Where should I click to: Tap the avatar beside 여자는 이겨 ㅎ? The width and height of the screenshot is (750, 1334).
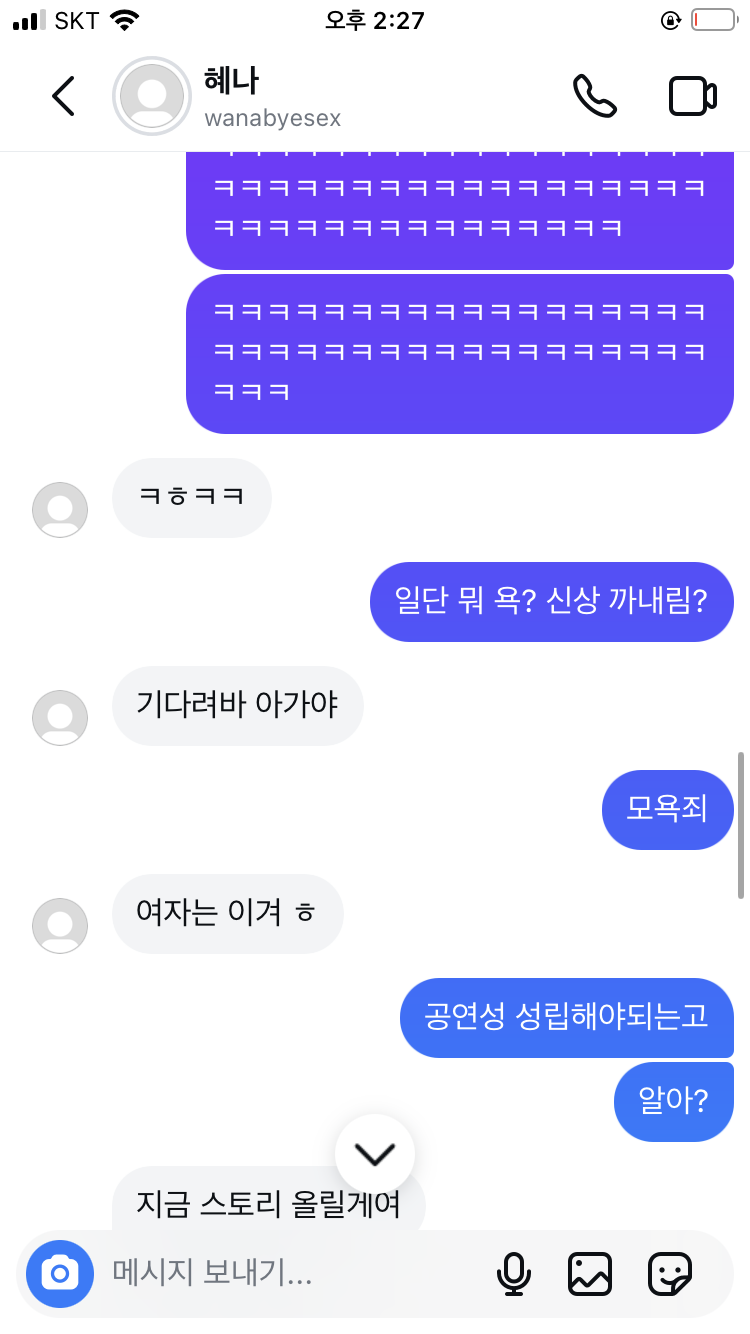click(x=60, y=925)
